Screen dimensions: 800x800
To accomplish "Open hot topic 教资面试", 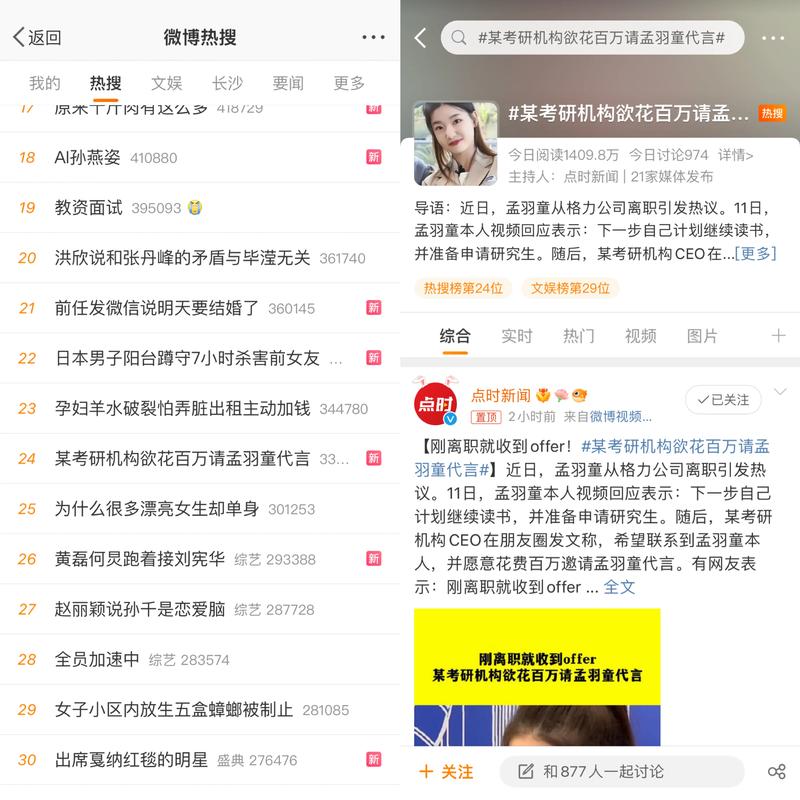I will pos(89,207).
